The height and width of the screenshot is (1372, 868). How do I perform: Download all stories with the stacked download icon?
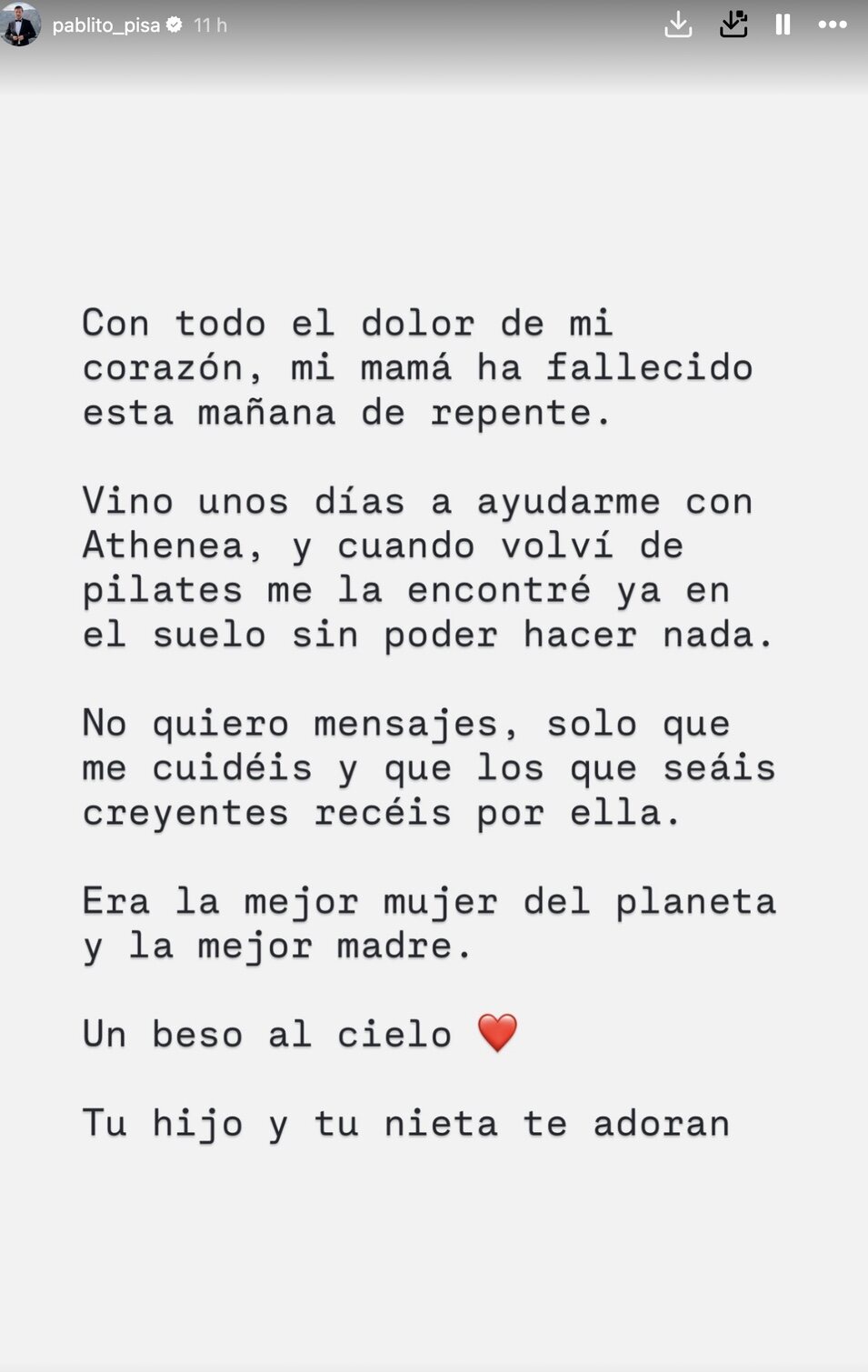coord(733,25)
